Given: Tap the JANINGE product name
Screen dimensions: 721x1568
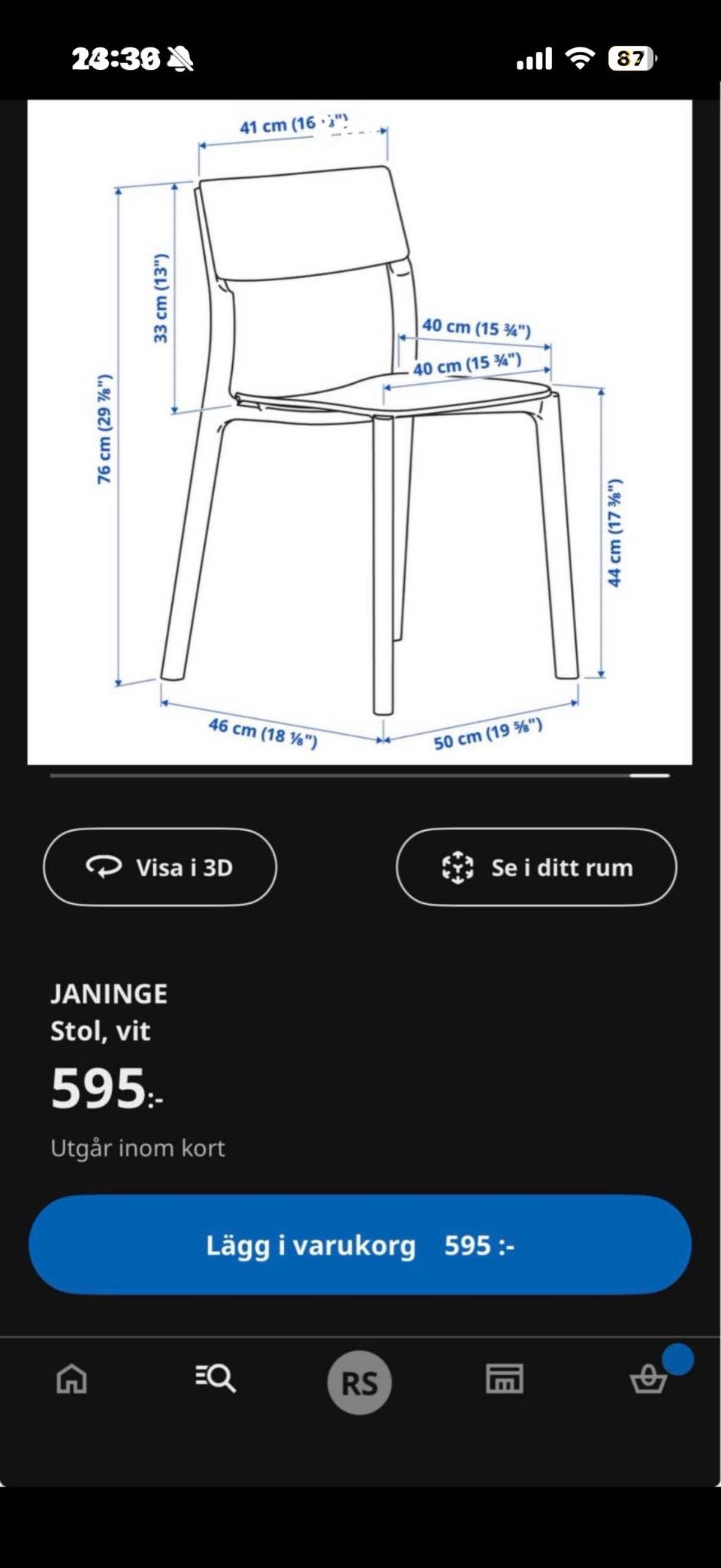Looking at the screenshot, I should [x=110, y=993].
